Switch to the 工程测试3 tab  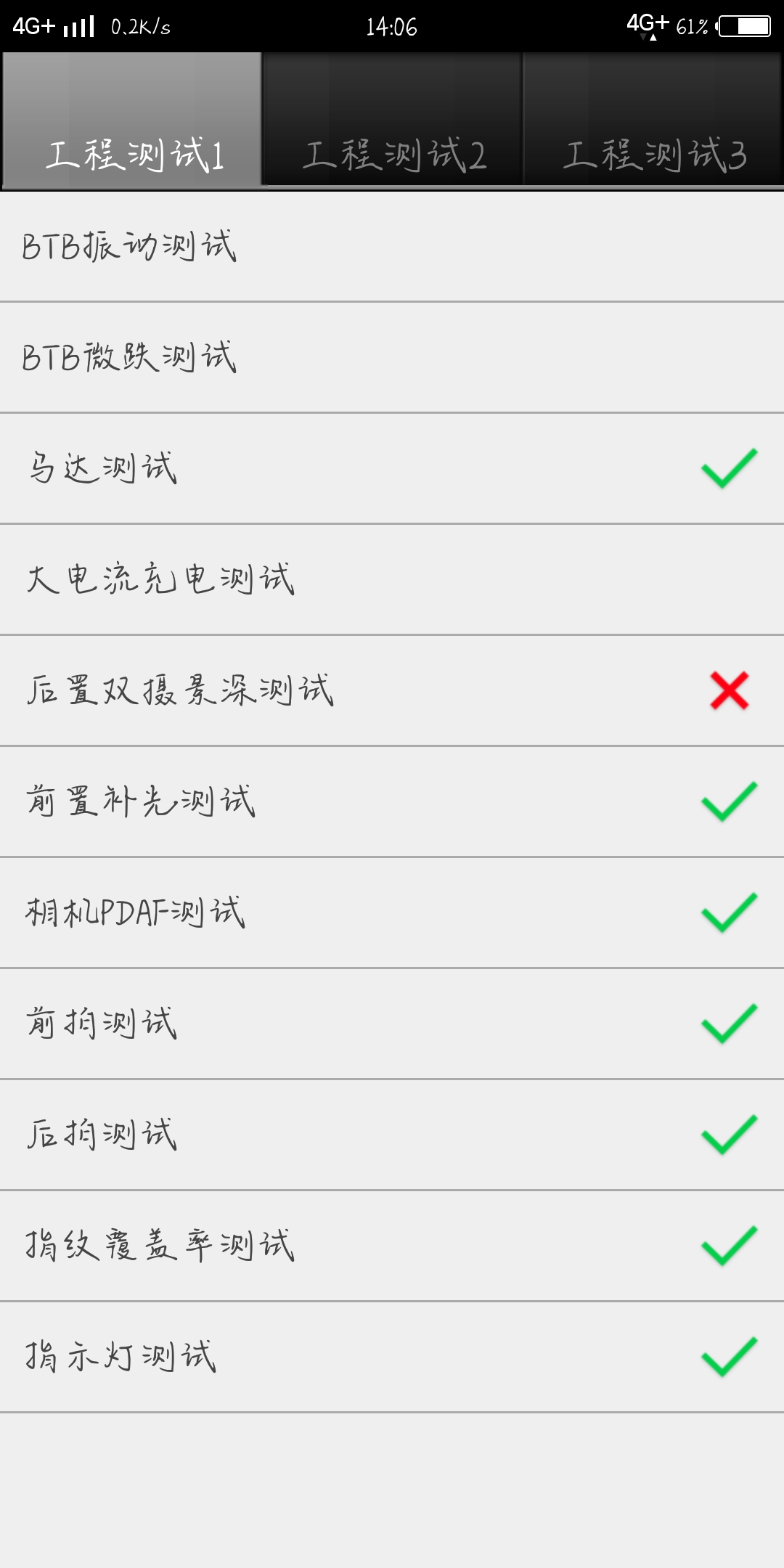653,119
